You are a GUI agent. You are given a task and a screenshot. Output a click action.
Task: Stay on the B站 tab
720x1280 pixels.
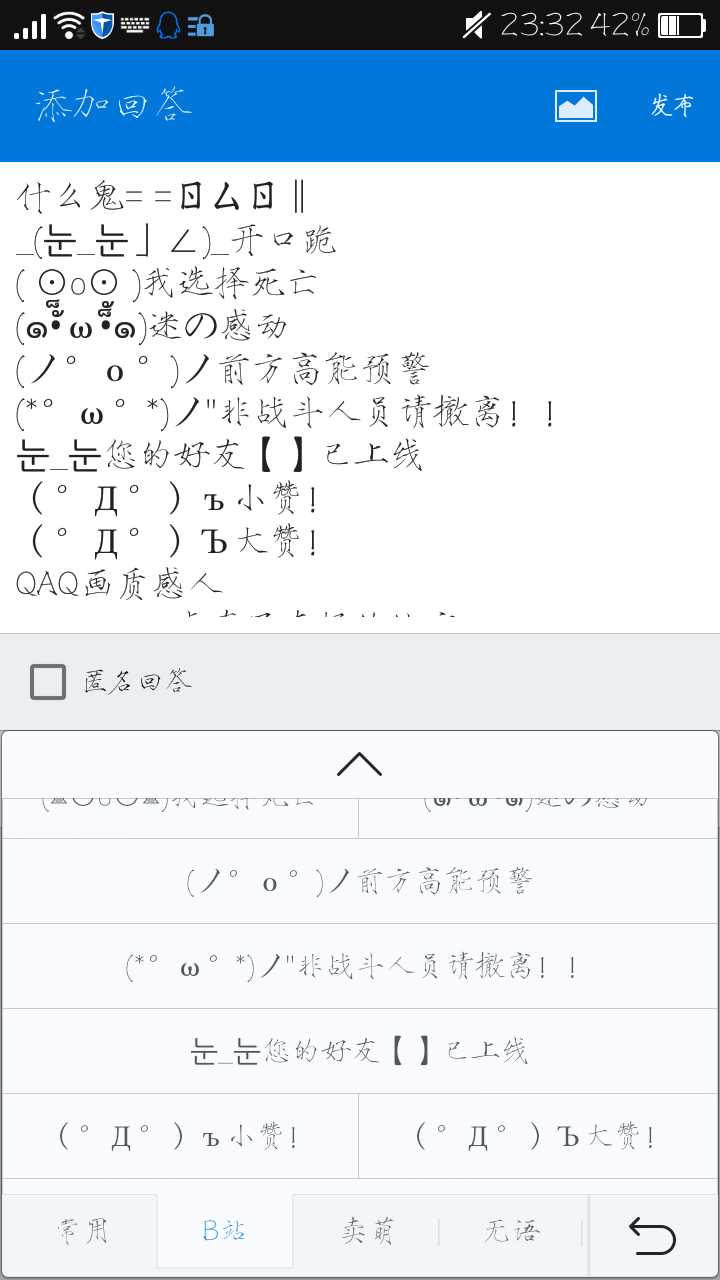click(224, 1231)
